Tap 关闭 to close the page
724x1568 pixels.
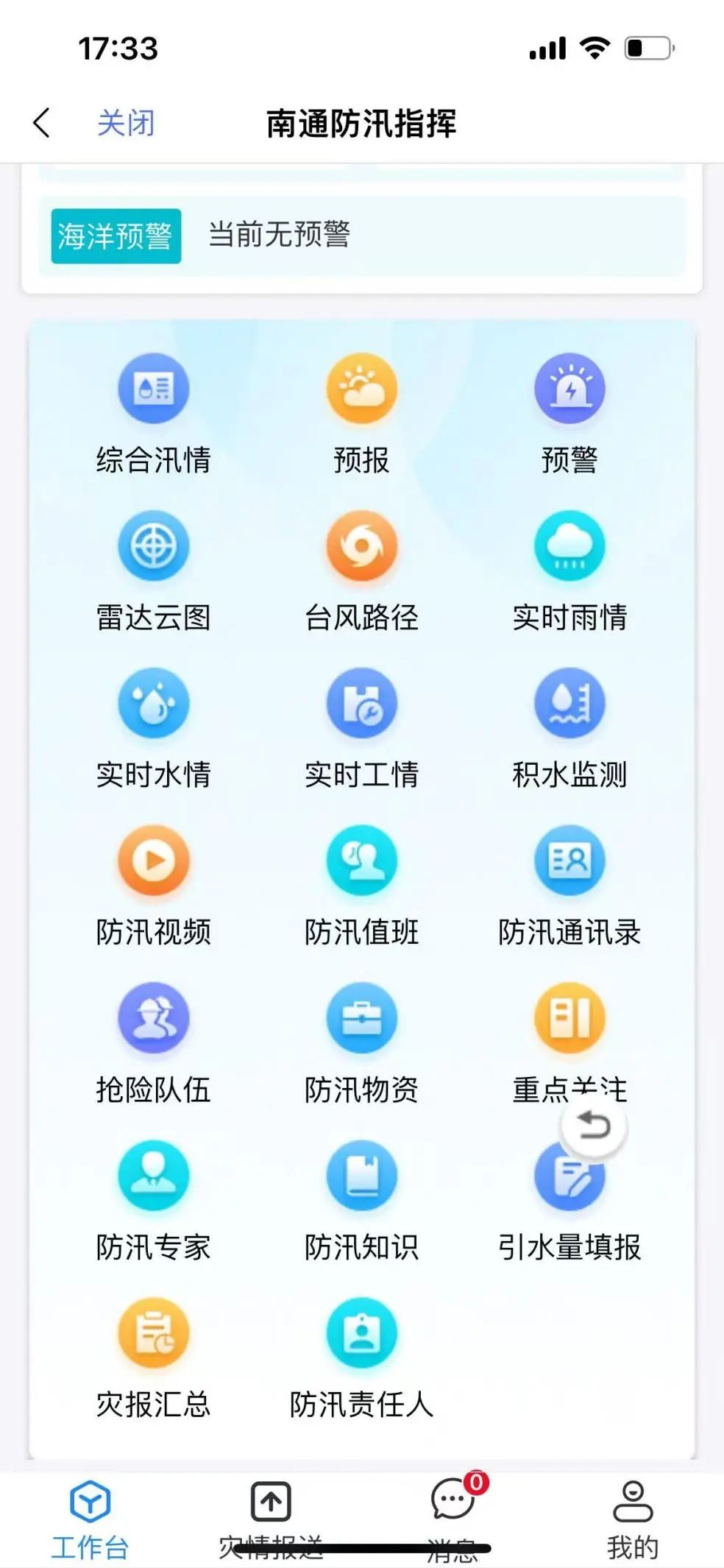point(126,123)
